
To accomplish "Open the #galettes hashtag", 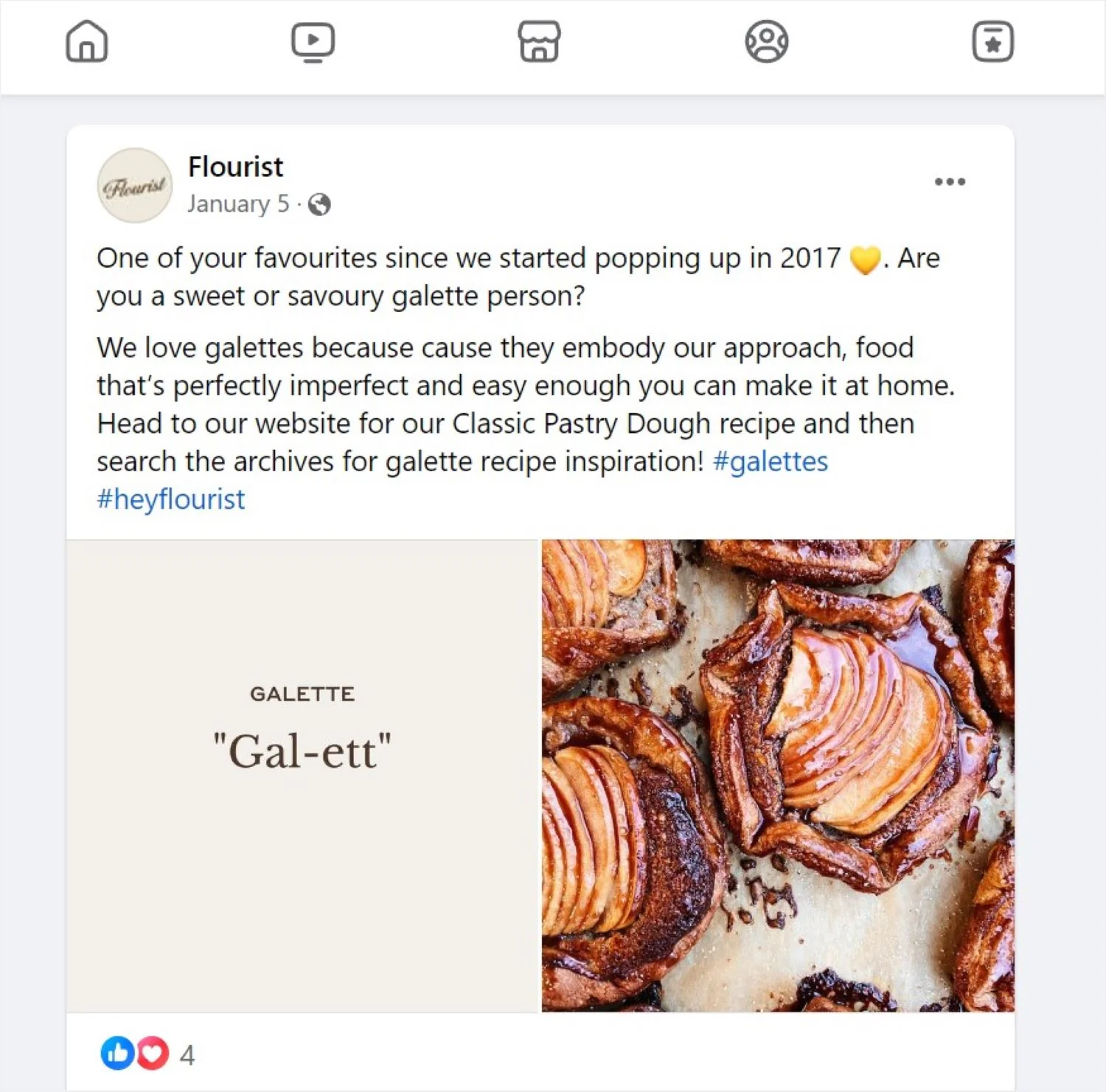I will click(771, 462).
